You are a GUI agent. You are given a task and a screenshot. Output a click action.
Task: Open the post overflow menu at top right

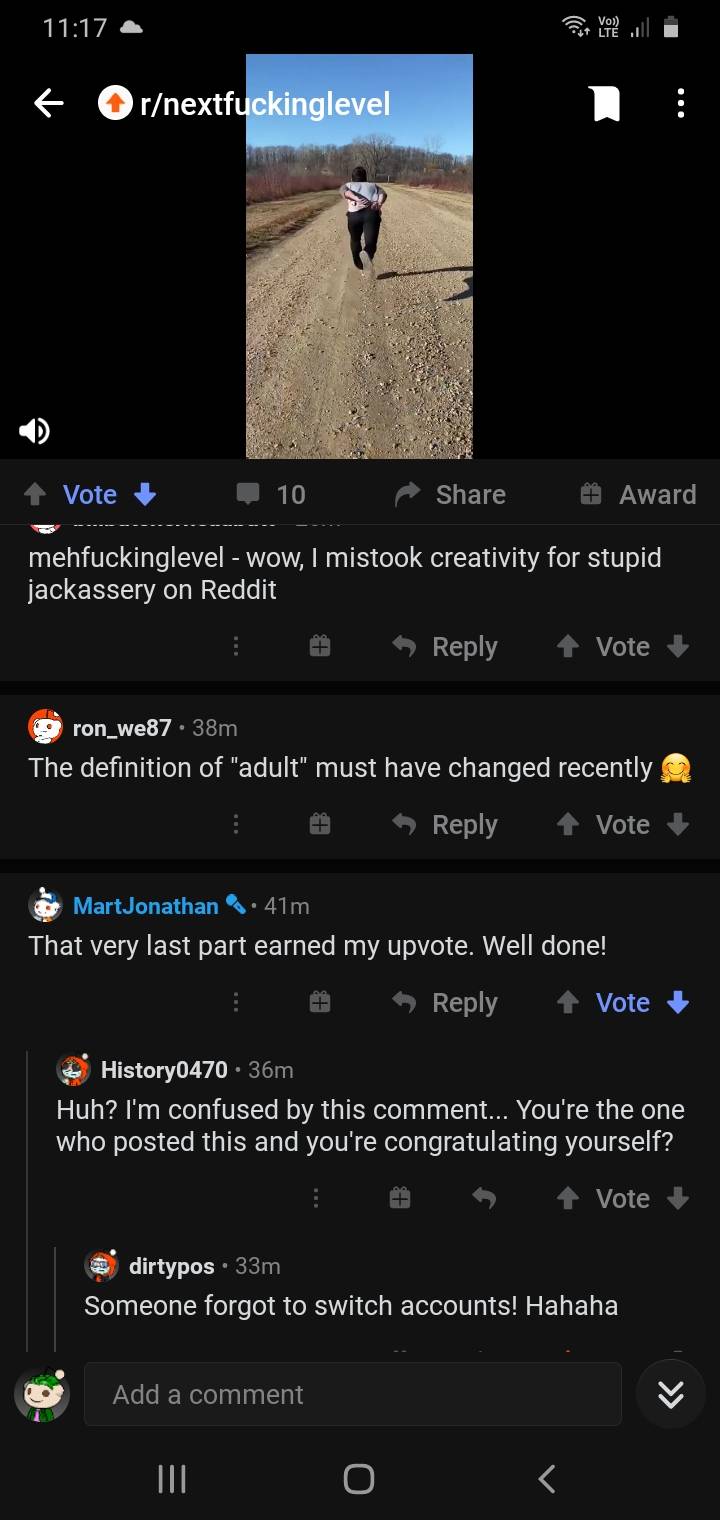click(681, 103)
